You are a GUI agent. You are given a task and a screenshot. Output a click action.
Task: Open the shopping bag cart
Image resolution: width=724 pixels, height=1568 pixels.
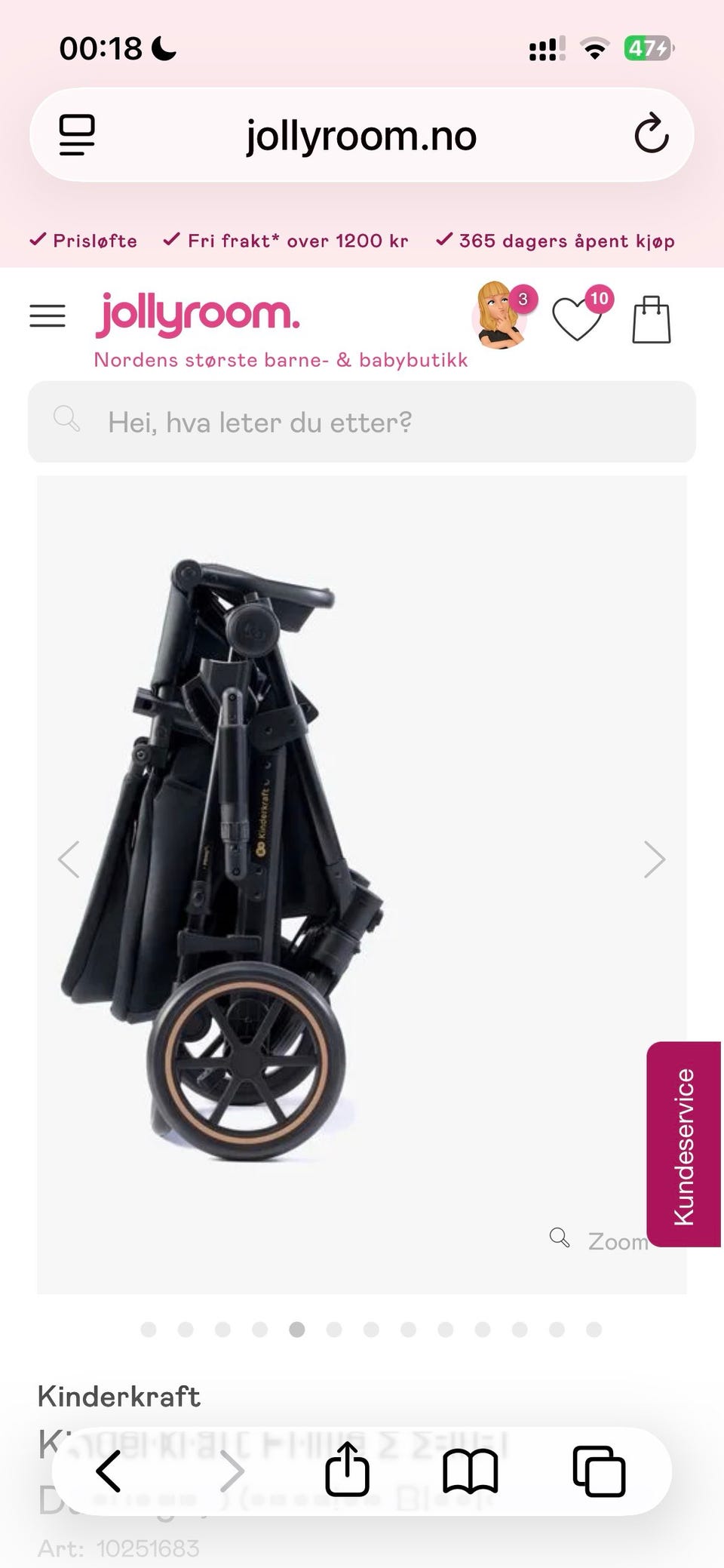click(x=652, y=320)
